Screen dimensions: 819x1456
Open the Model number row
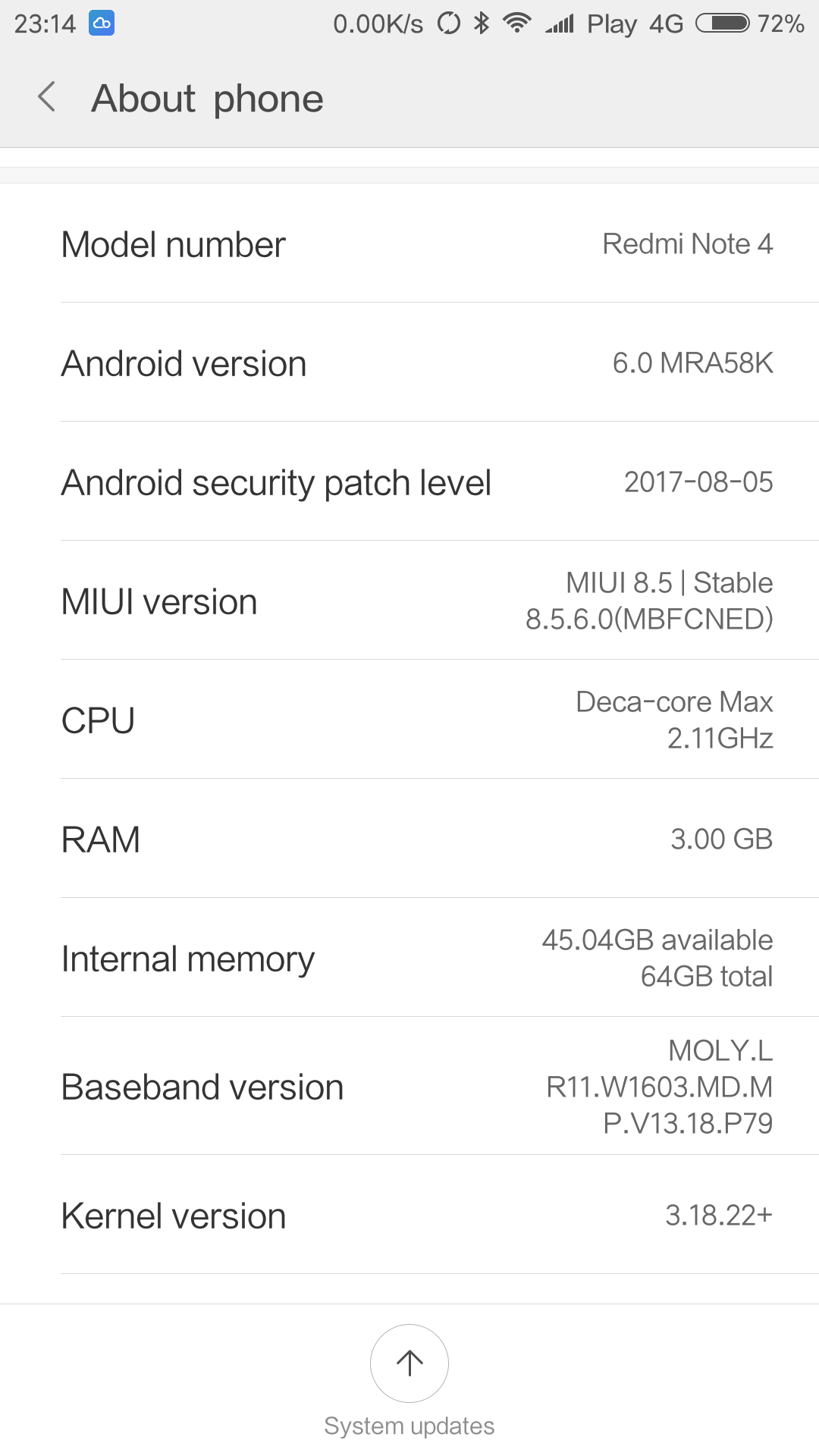tap(409, 244)
